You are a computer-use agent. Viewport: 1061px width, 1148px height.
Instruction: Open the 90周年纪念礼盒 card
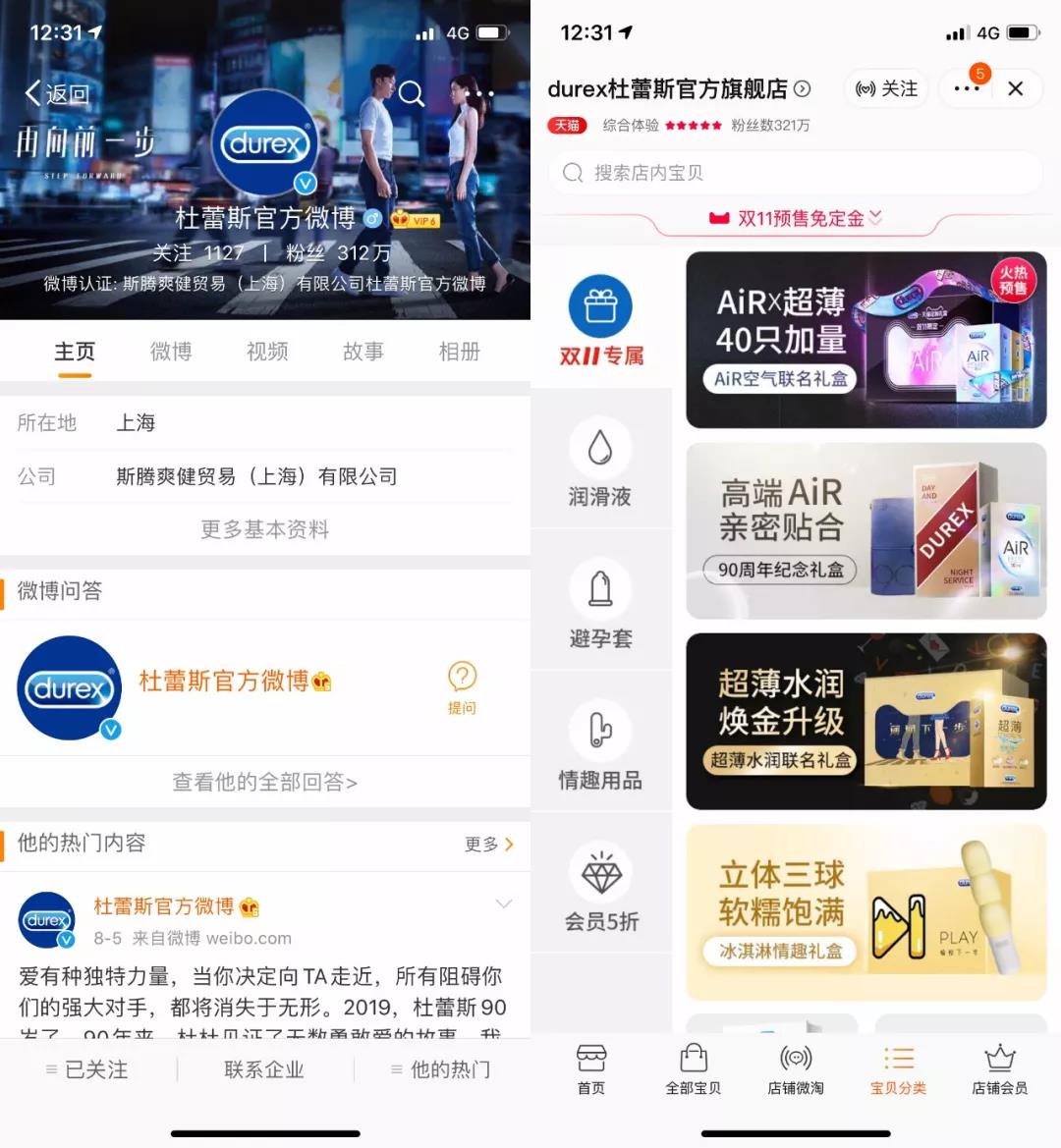(866, 530)
